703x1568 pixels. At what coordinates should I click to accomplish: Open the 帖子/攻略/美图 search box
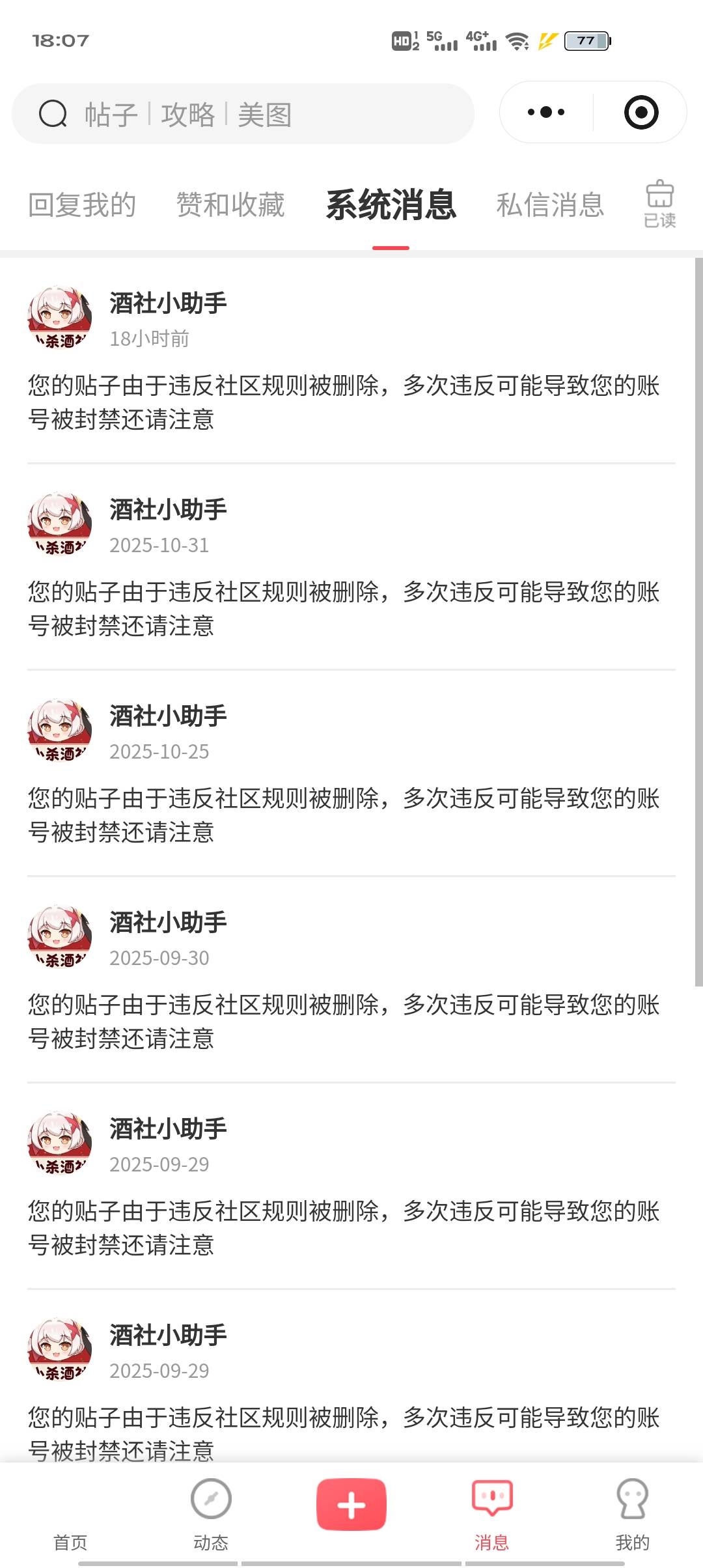[x=242, y=114]
